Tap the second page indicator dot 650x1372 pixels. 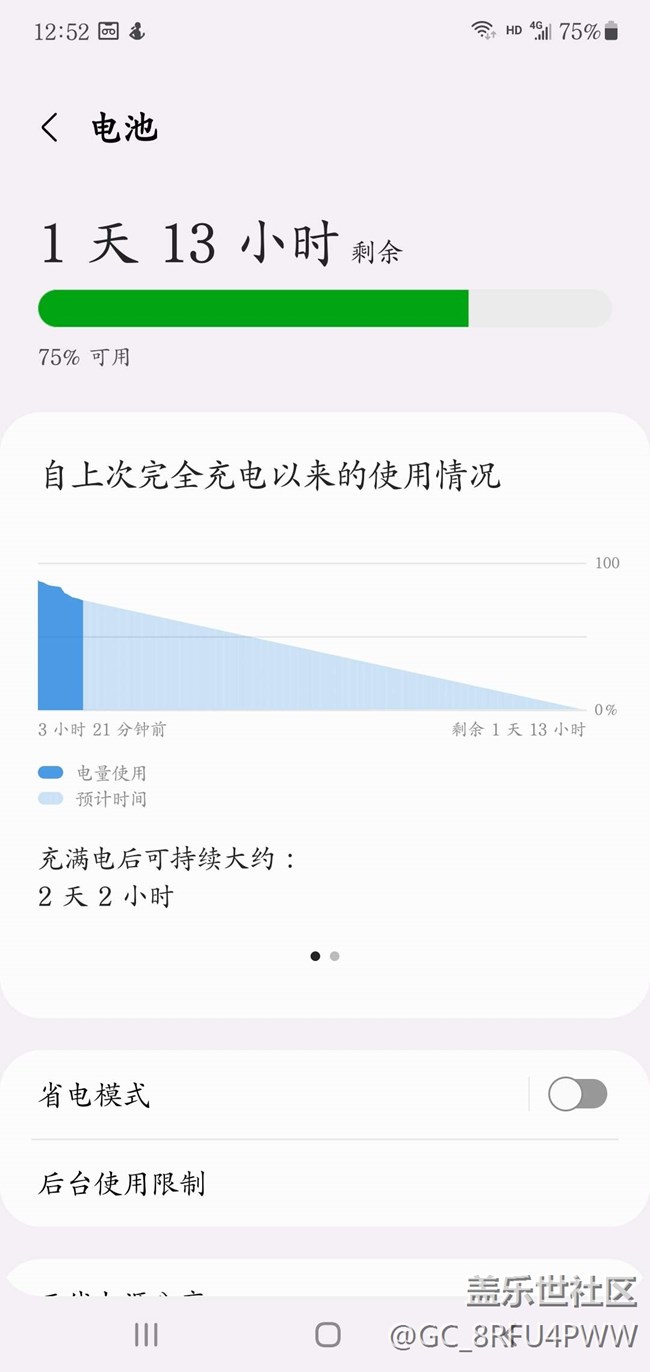pos(335,956)
